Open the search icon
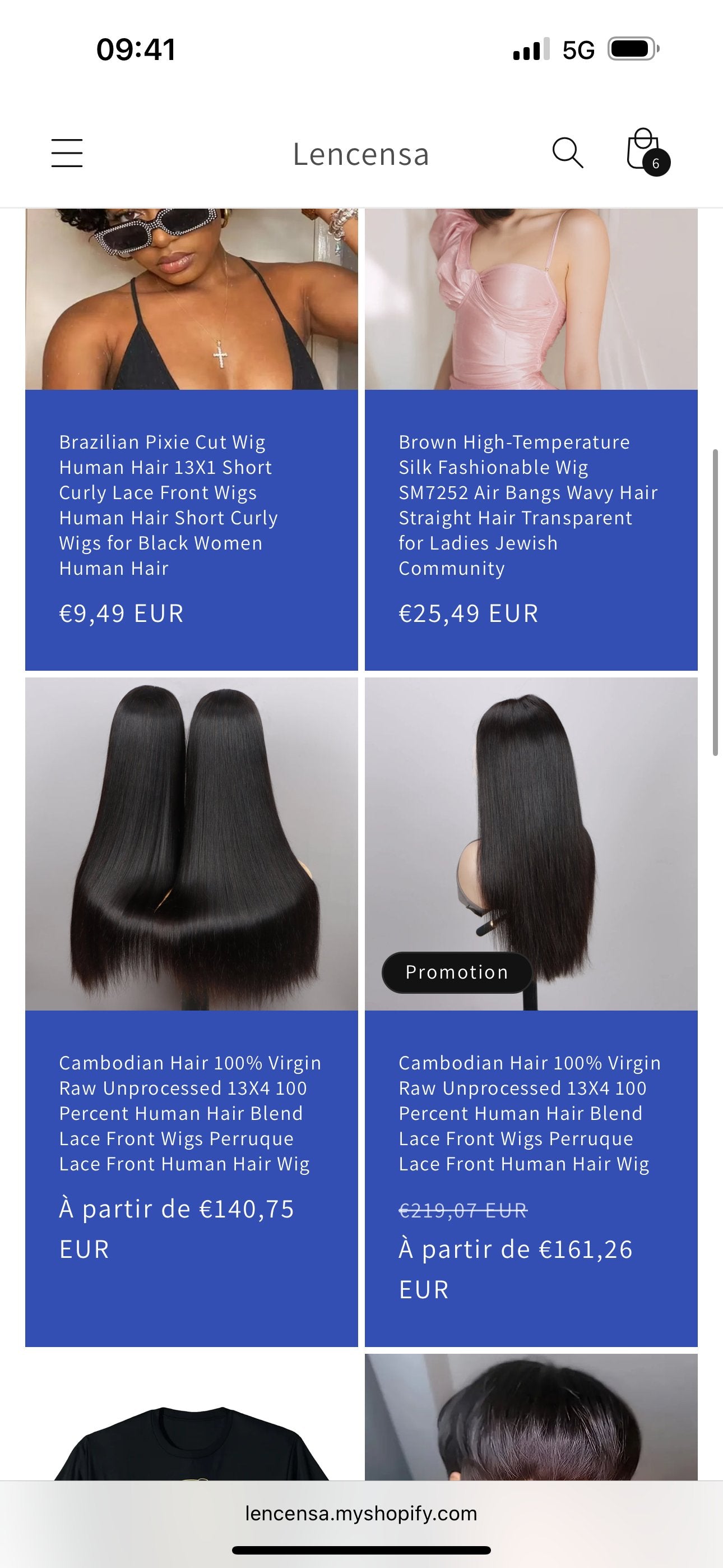Image resolution: width=723 pixels, height=1568 pixels. 567,153
